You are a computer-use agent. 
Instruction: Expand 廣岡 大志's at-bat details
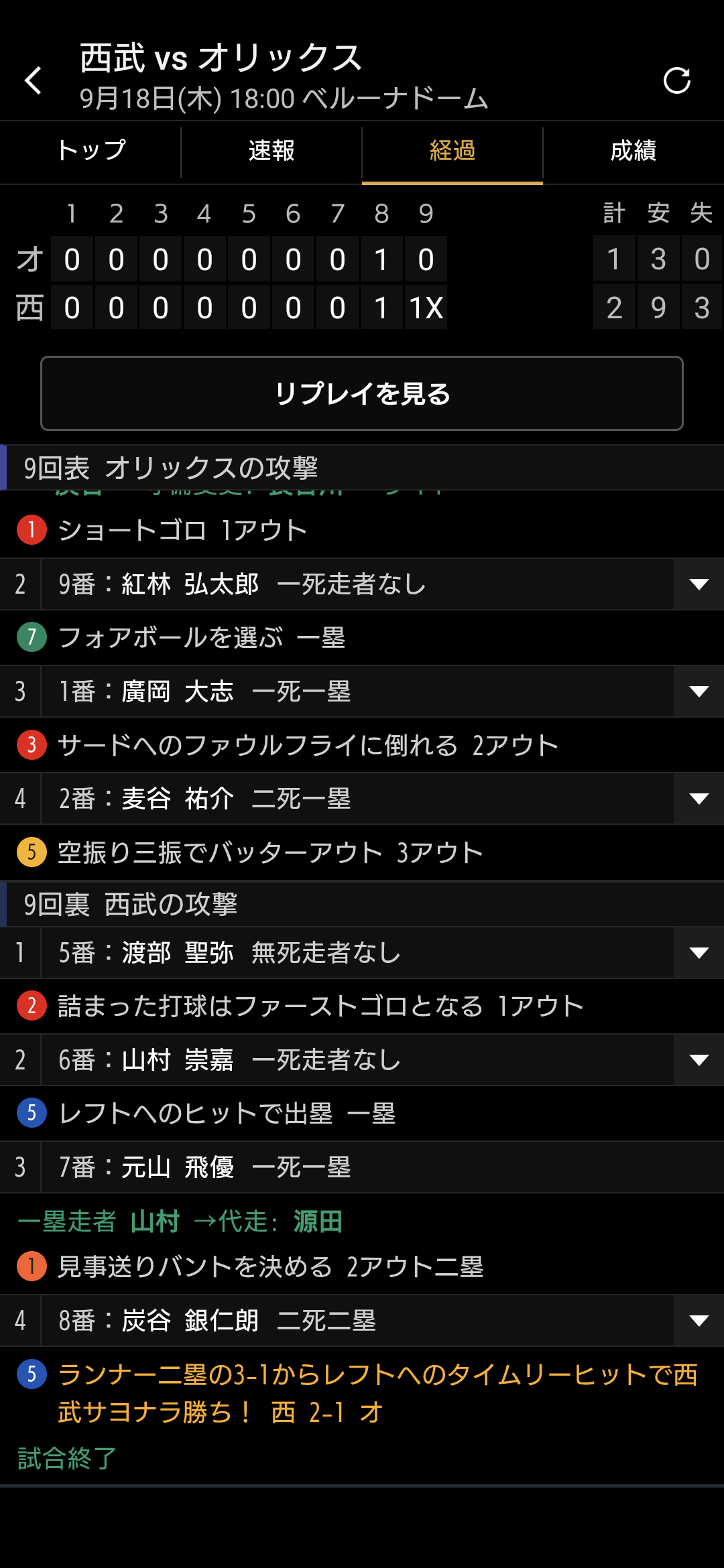pos(699,692)
